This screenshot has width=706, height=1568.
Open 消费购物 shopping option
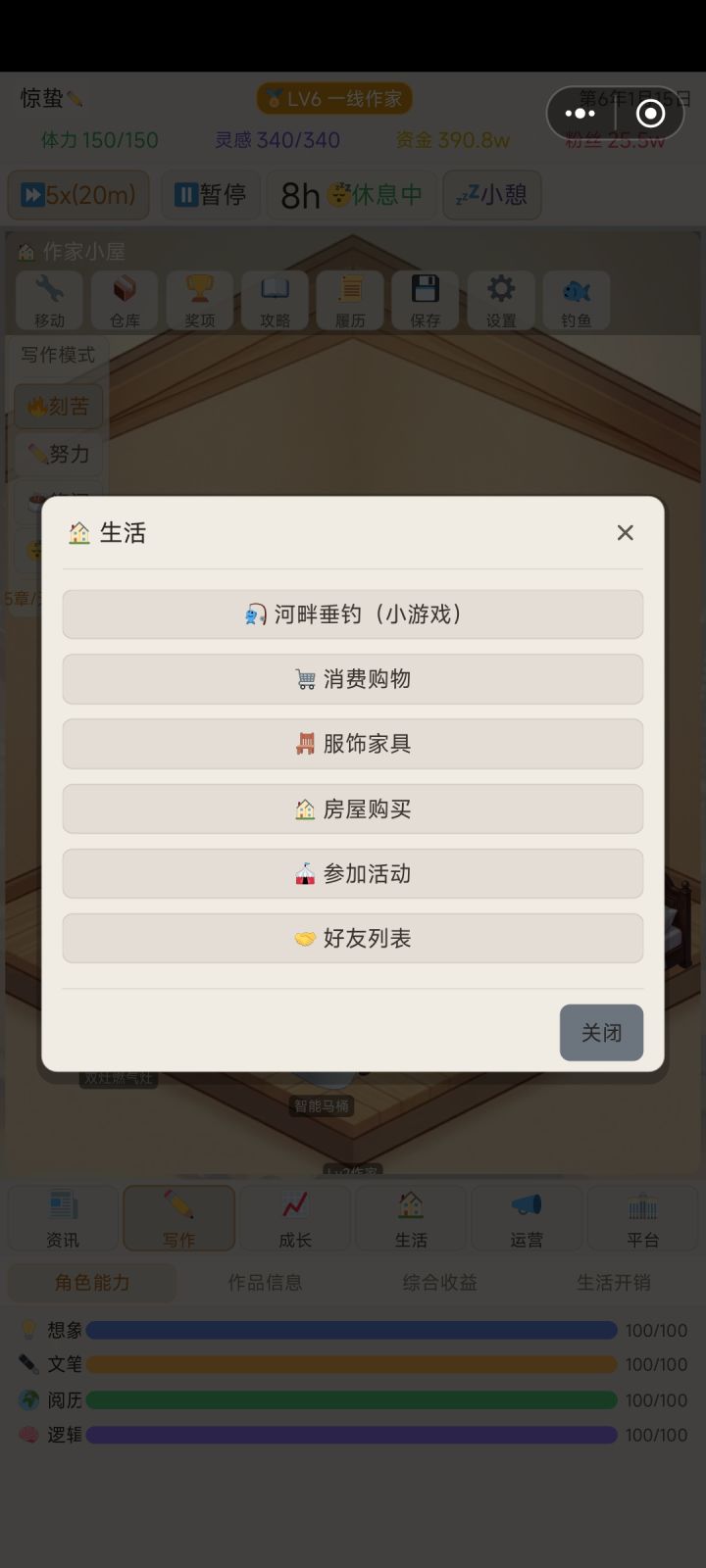click(x=352, y=679)
